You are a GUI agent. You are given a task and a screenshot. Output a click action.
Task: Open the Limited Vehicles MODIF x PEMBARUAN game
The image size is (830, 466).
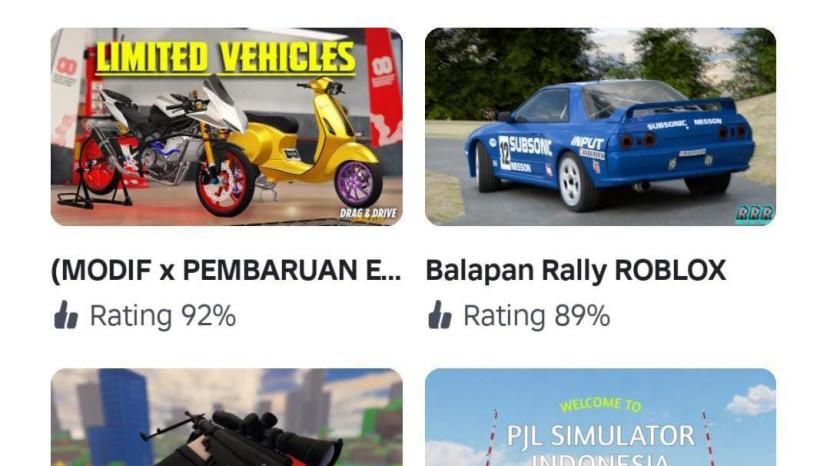coord(226,127)
